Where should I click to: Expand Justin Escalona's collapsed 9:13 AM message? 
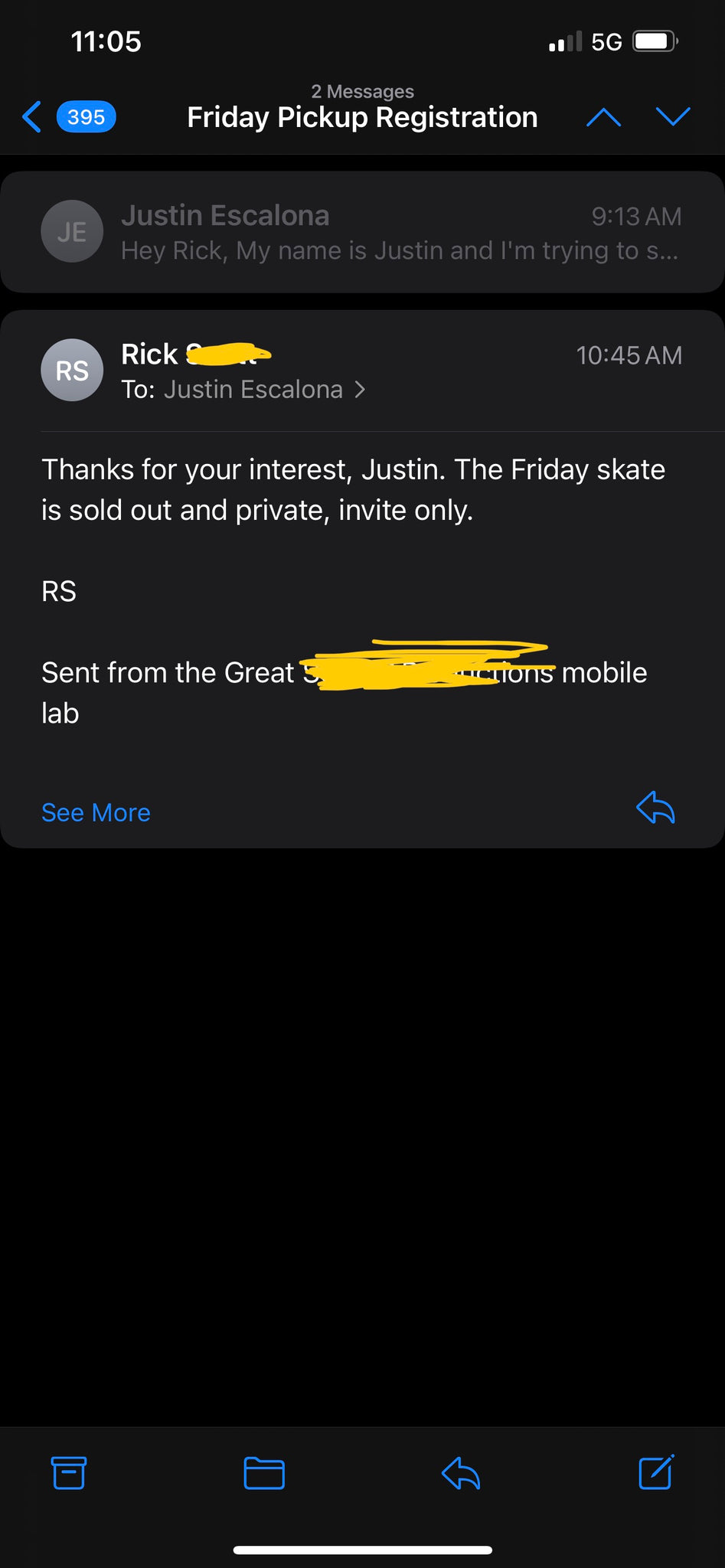[362, 232]
